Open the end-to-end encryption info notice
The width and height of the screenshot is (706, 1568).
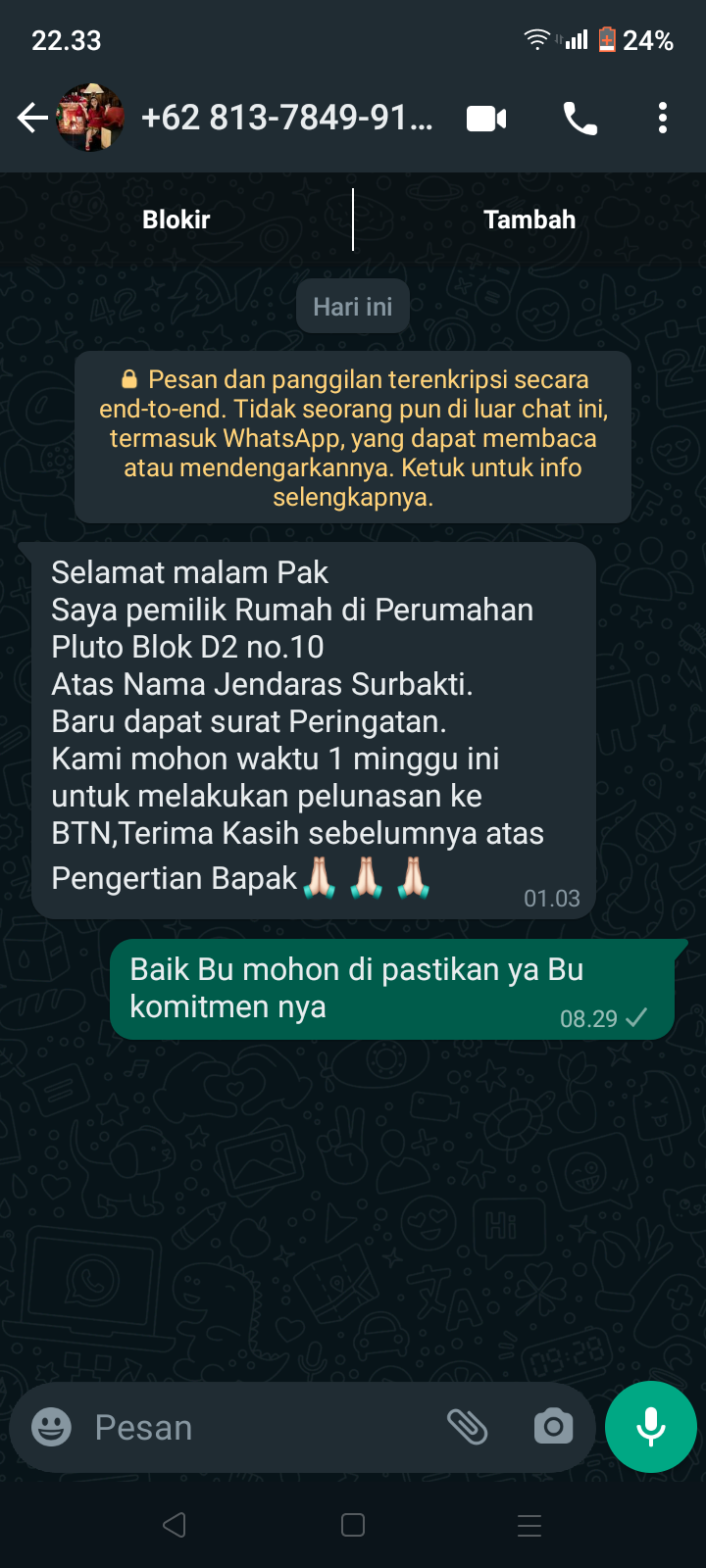click(x=353, y=437)
